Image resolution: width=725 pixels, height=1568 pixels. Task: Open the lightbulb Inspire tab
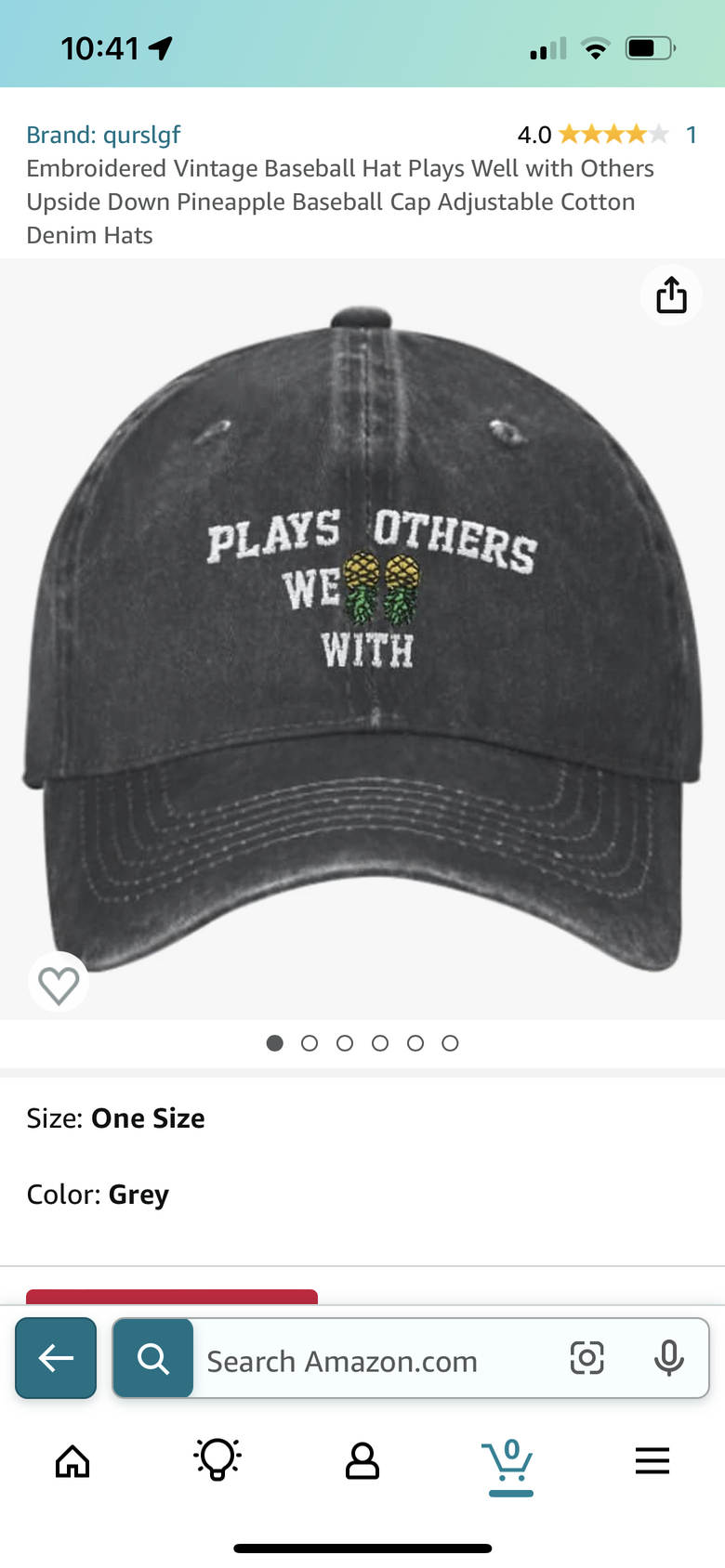[x=217, y=1460]
